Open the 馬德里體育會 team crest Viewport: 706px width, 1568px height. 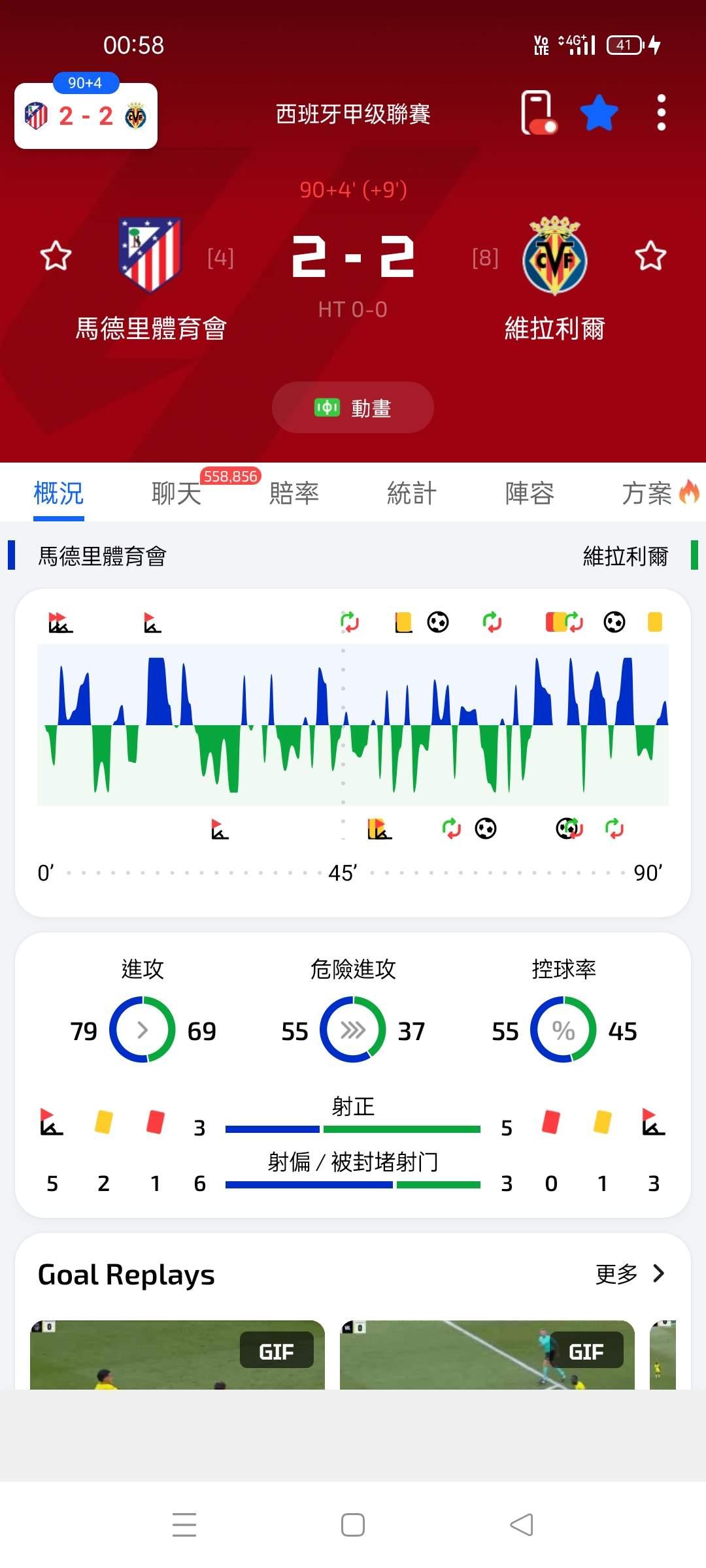coord(150,254)
